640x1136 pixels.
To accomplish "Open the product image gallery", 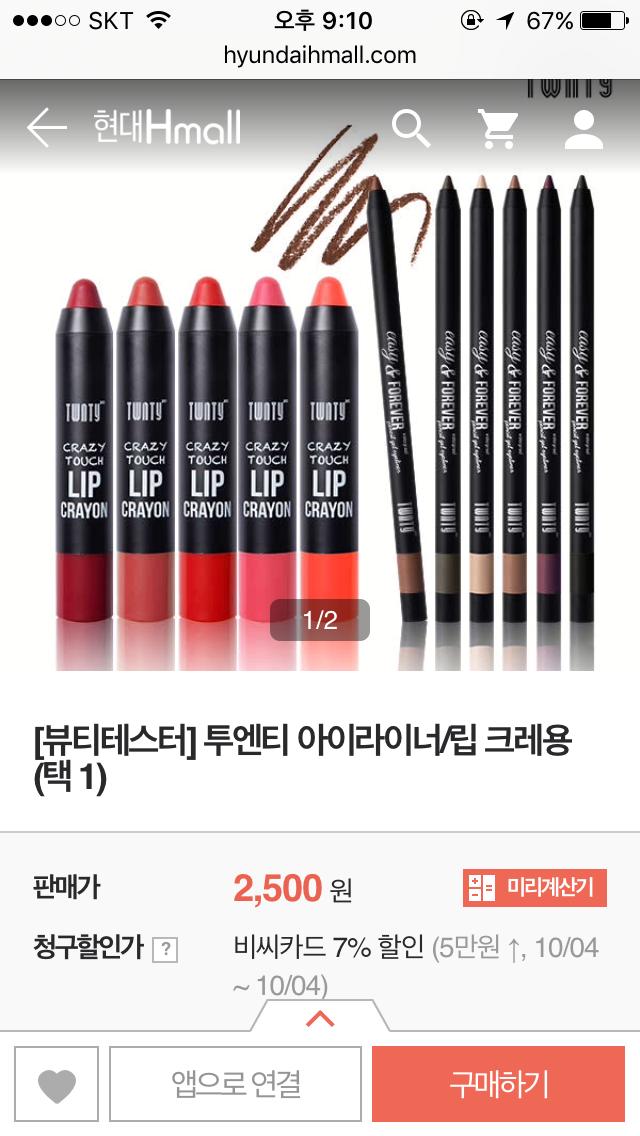I will [x=320, y=420].
